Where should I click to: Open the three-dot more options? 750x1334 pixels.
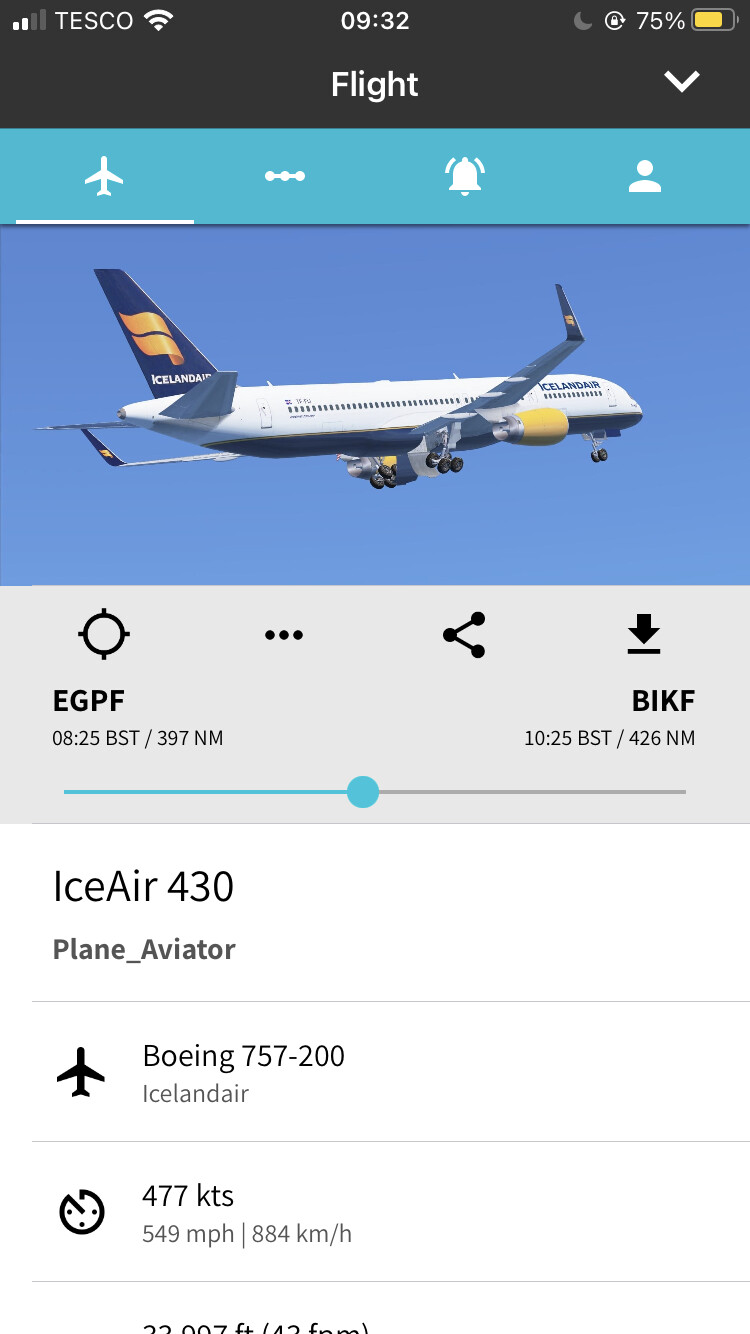click(284, 634)
